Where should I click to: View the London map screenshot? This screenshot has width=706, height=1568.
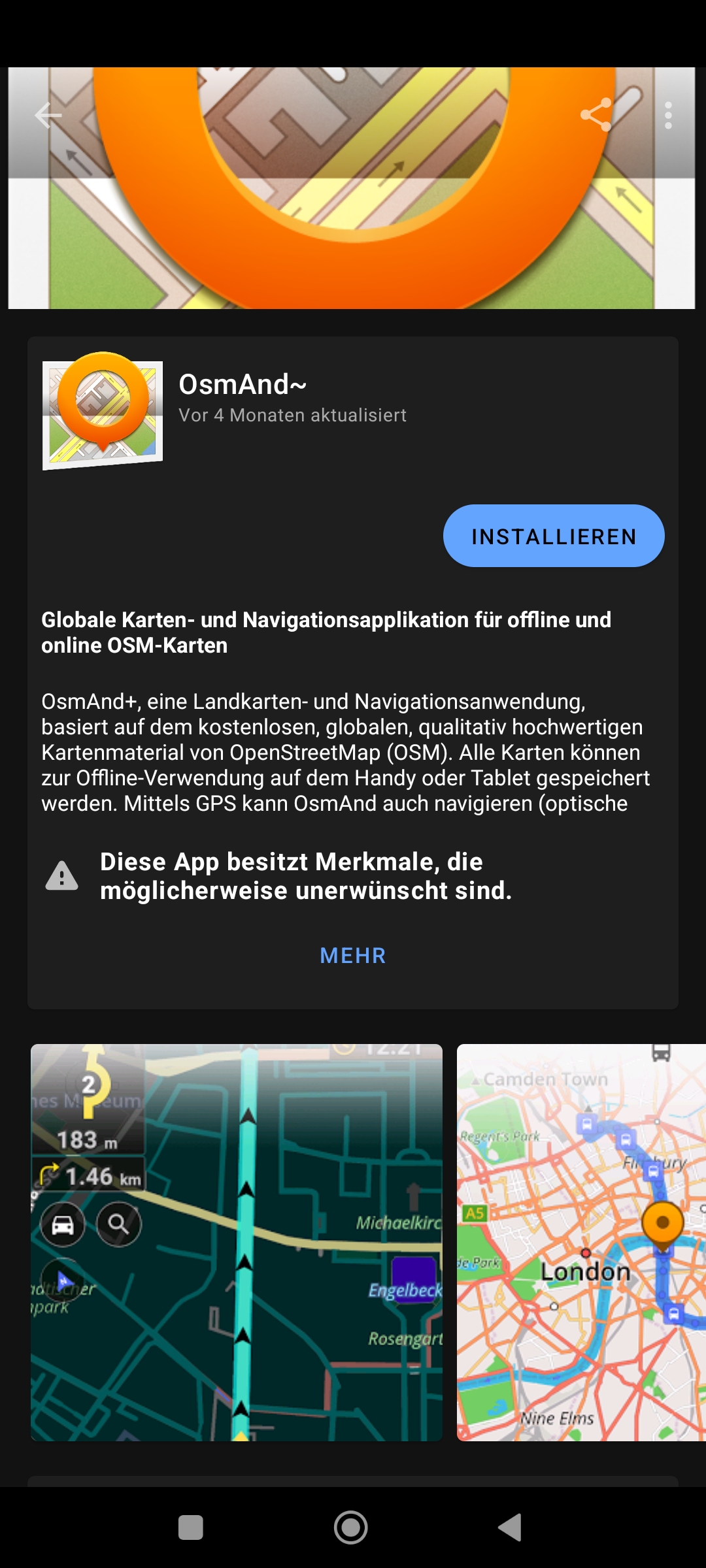581,1243
